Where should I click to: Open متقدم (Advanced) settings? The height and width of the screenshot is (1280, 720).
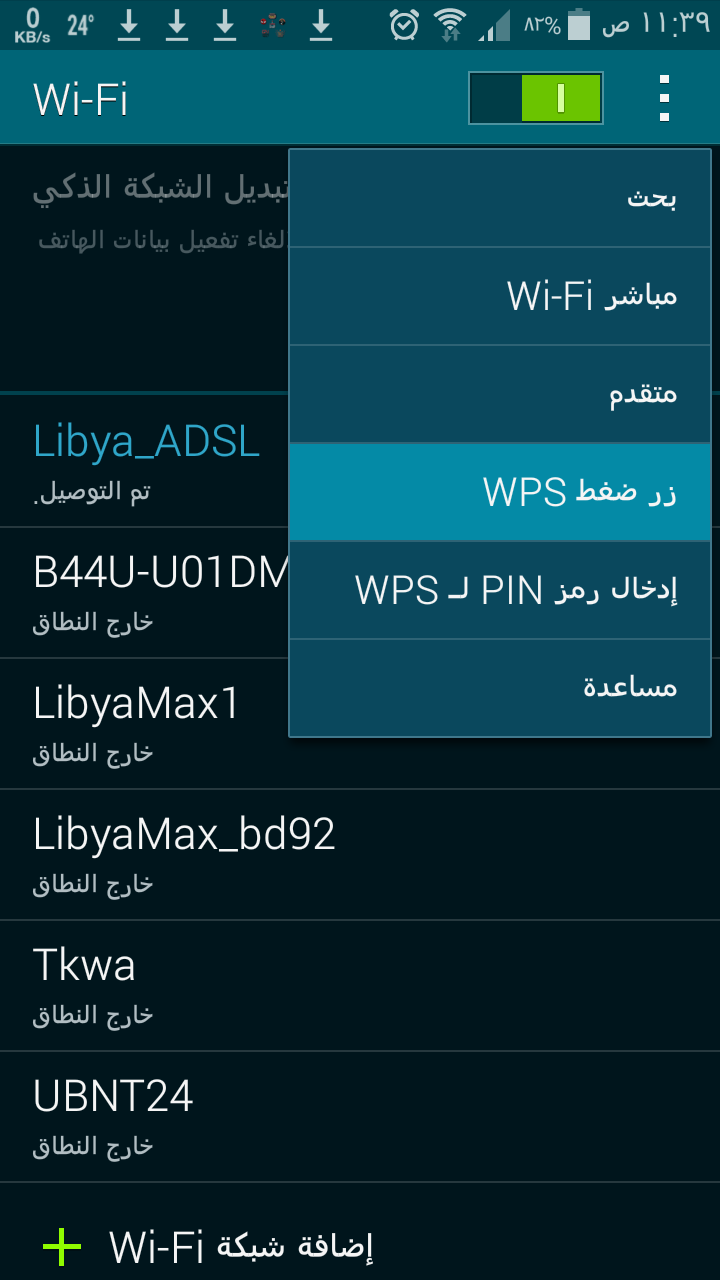[x=500, y=395]
